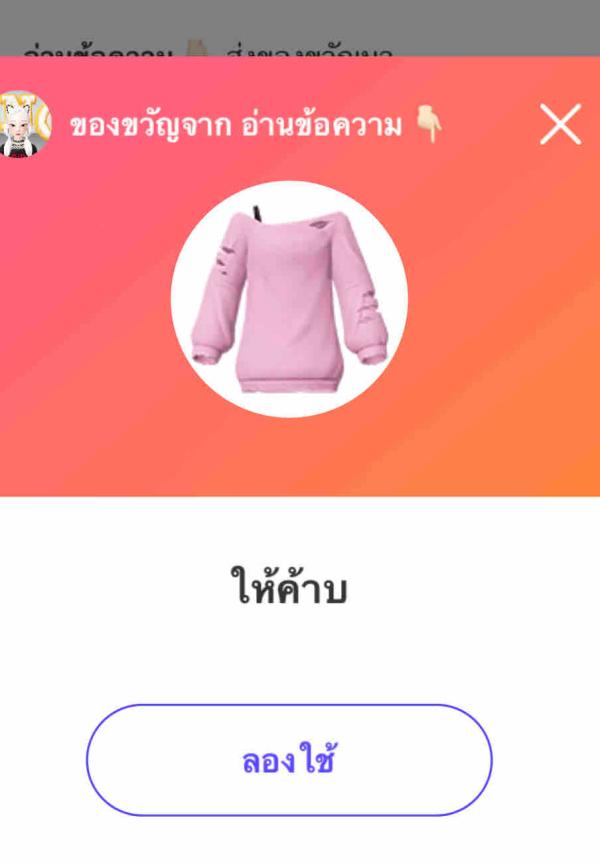Close the gift dialog
600x863 pixels.
(560, 125)
